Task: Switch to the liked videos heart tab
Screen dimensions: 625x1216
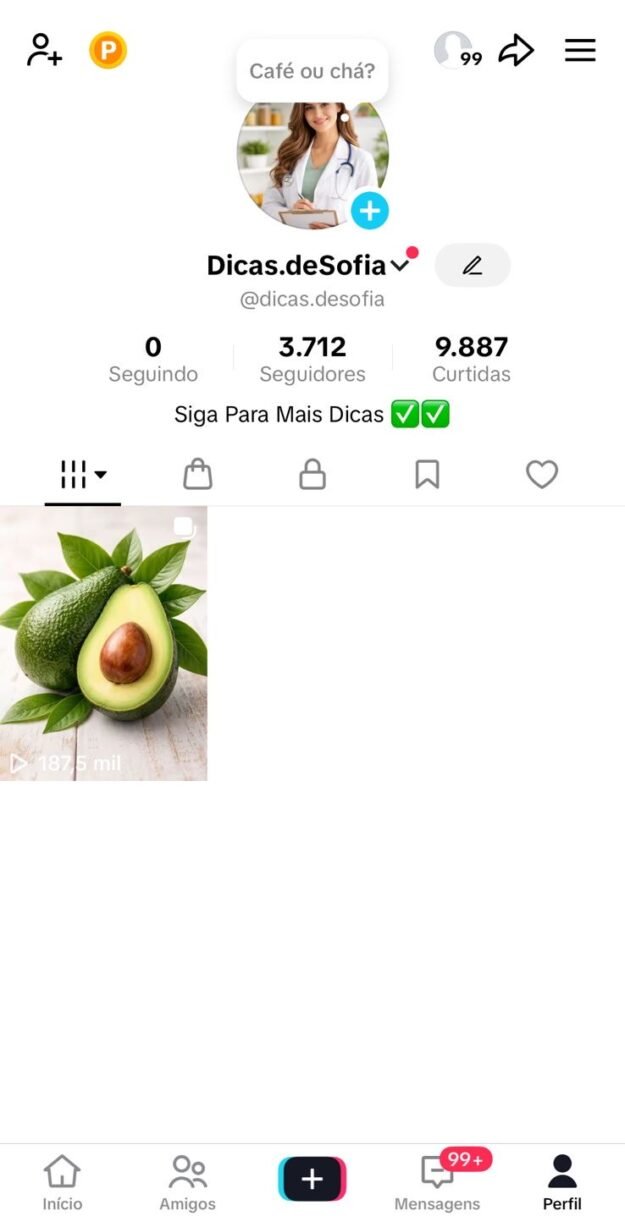Action: tap(542, 474)
